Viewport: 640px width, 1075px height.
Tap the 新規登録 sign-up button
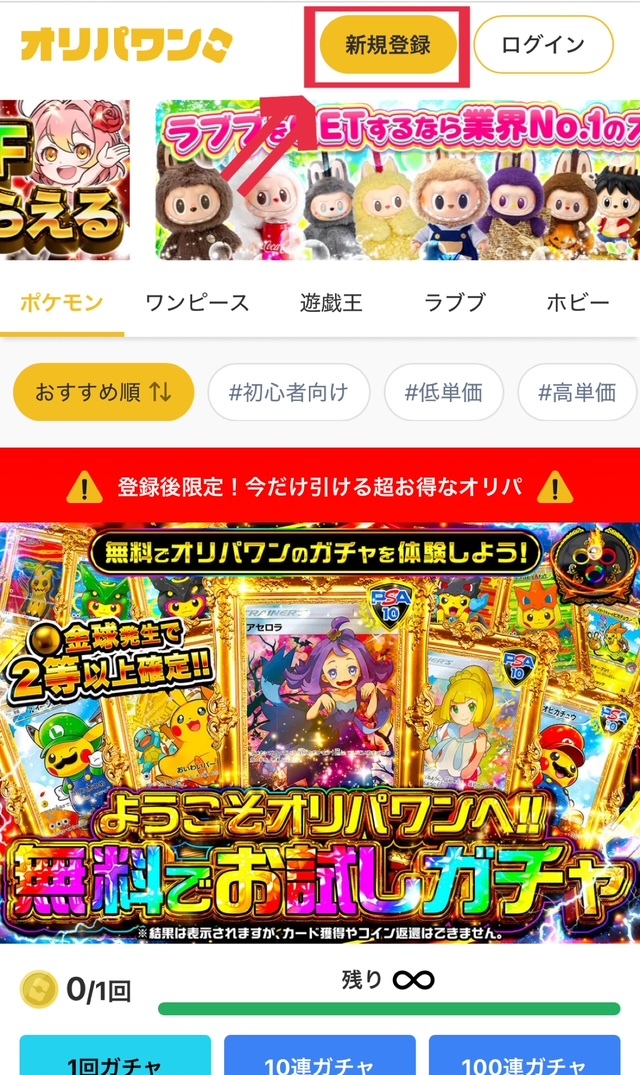click(388, 45)
